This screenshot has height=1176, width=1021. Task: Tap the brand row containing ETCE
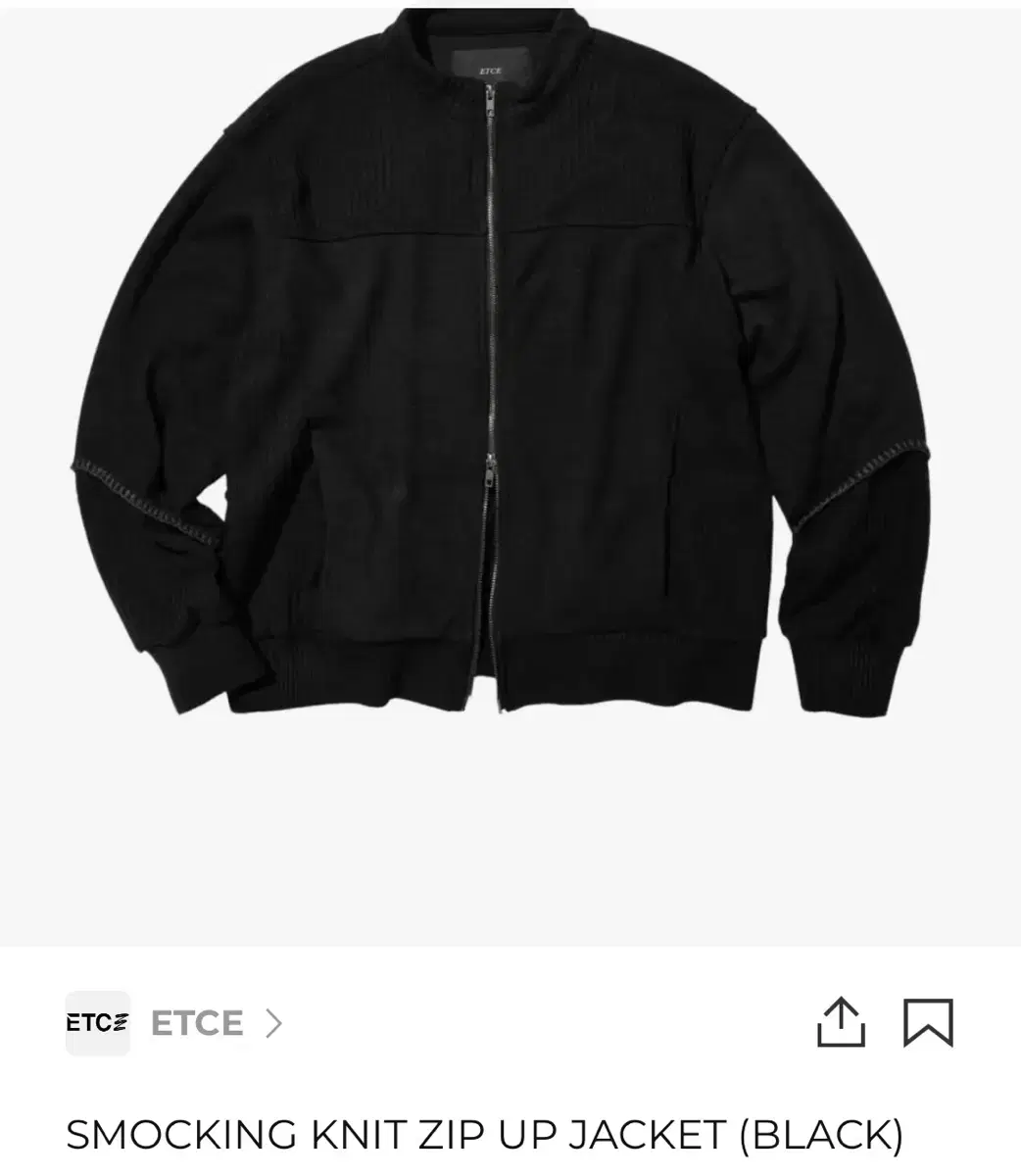176,1023
